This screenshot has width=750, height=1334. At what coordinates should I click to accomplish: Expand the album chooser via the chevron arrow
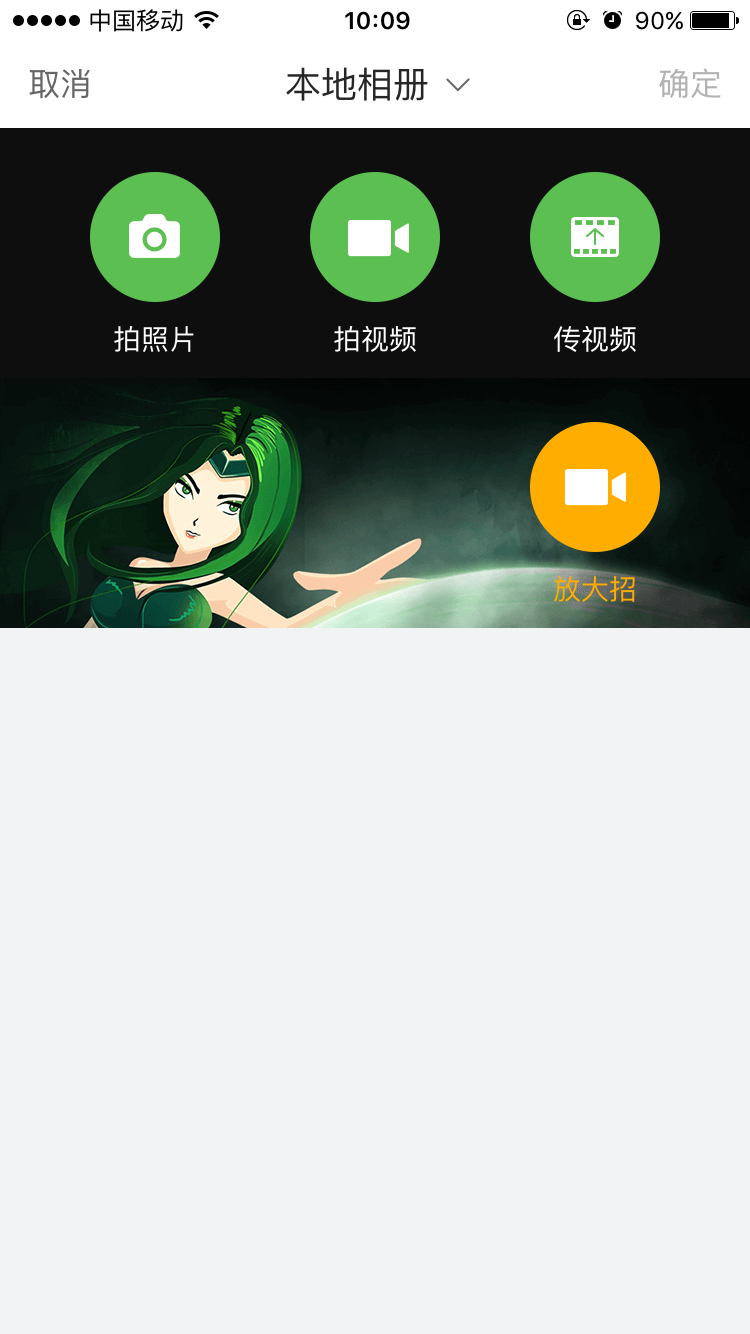[x=458, y=86]
